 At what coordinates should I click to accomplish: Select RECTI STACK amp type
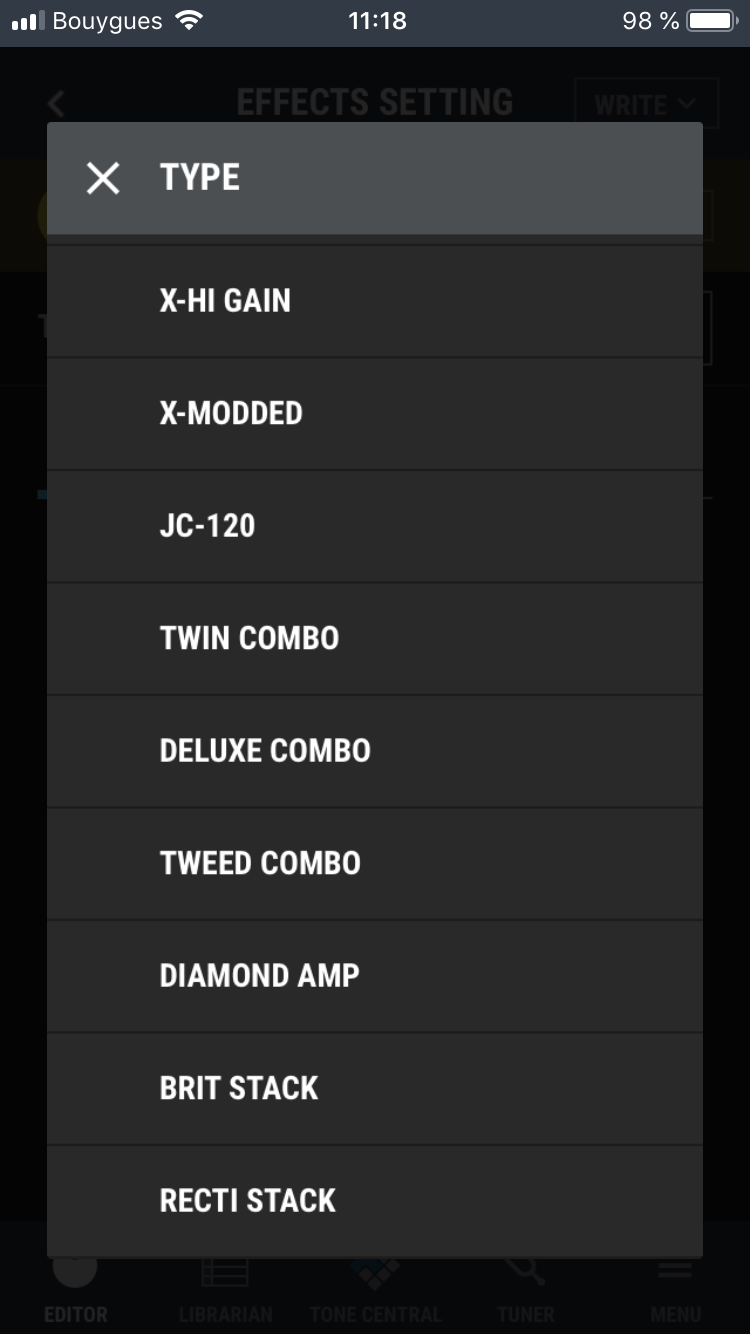point(374,1200)
